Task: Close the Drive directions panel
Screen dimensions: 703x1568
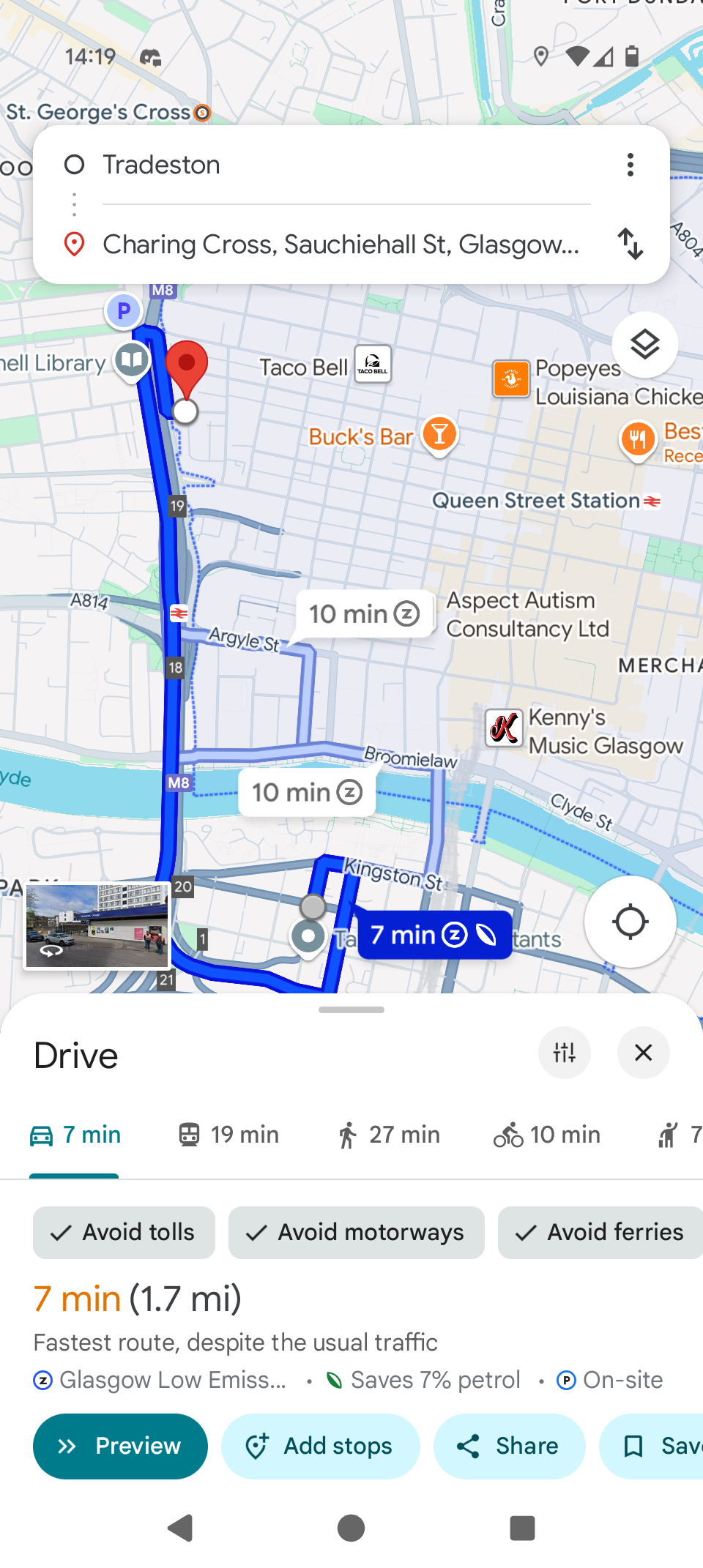Action: point(643,1053)
